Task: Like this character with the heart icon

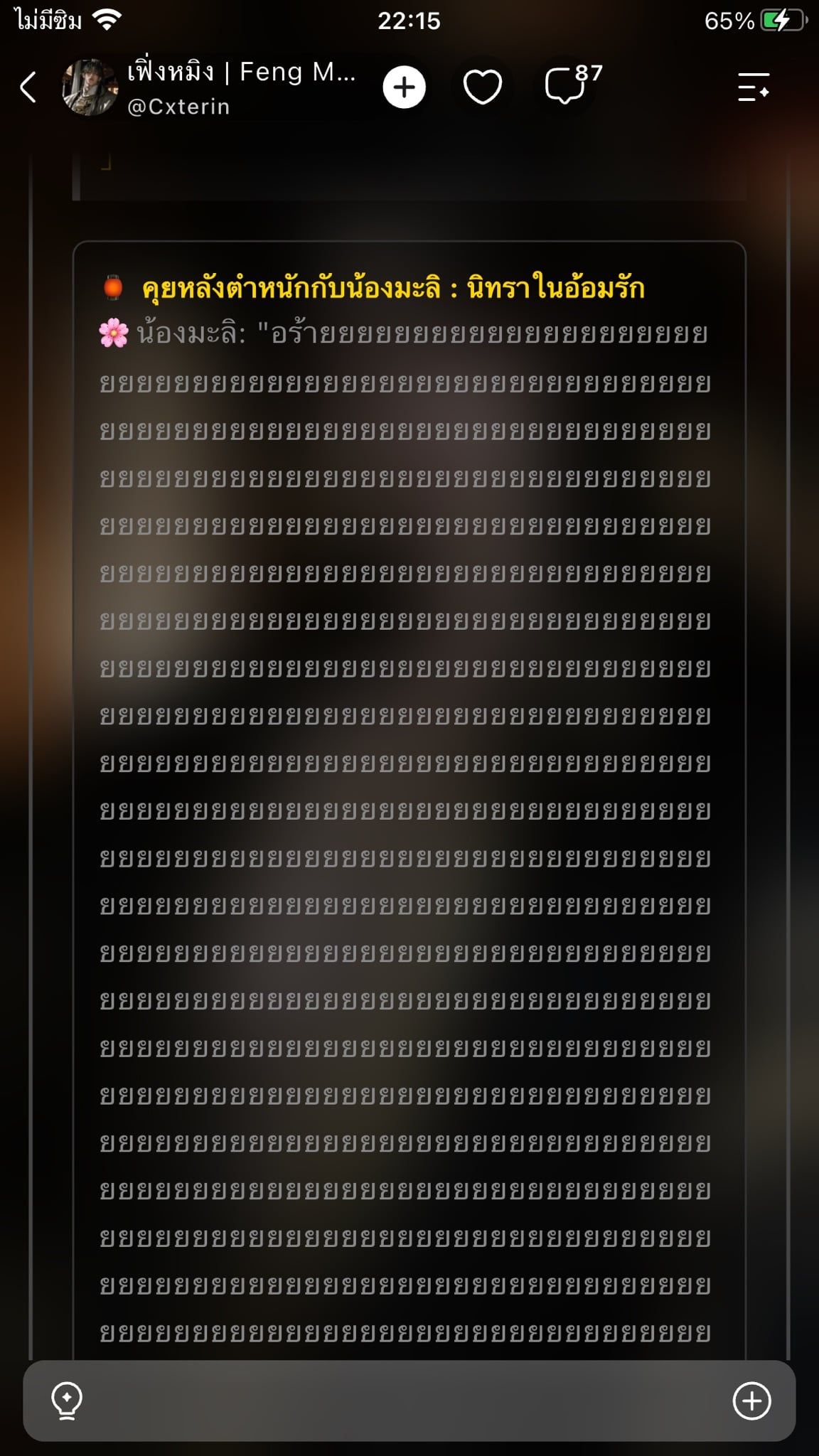Action: pyautogui.click(x=483, y=87)
